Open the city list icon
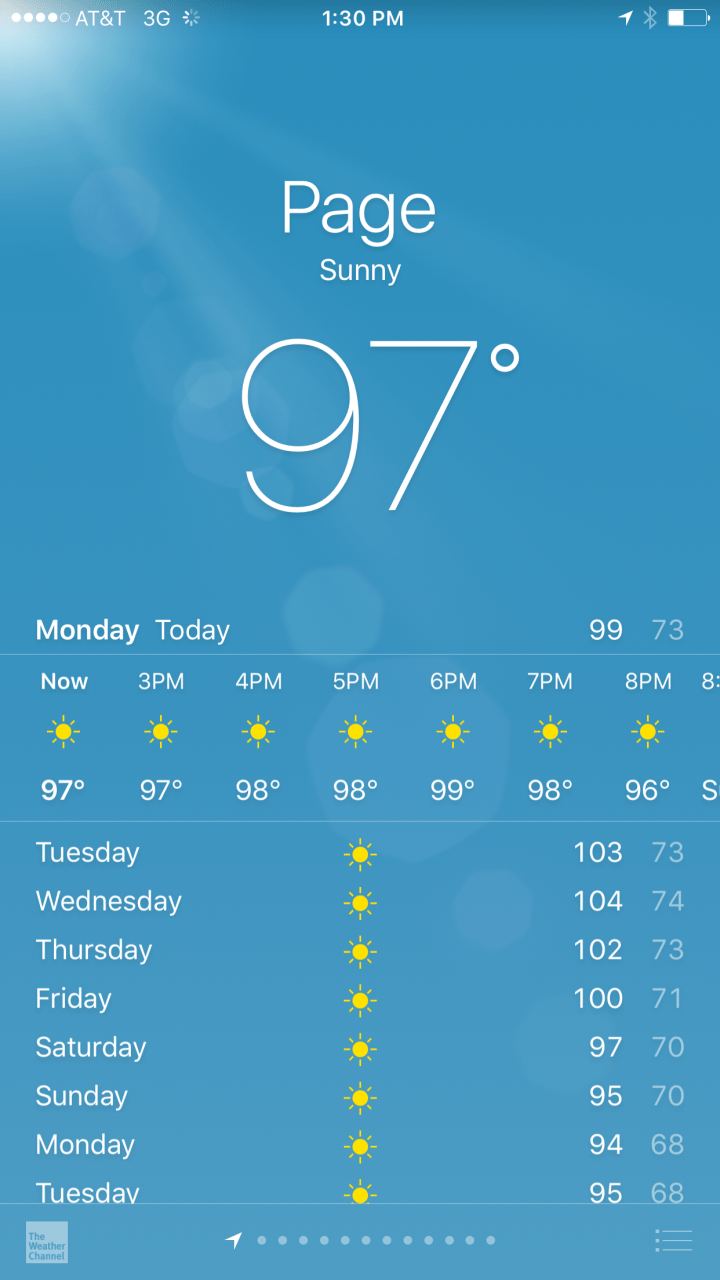 [673, 1241]
